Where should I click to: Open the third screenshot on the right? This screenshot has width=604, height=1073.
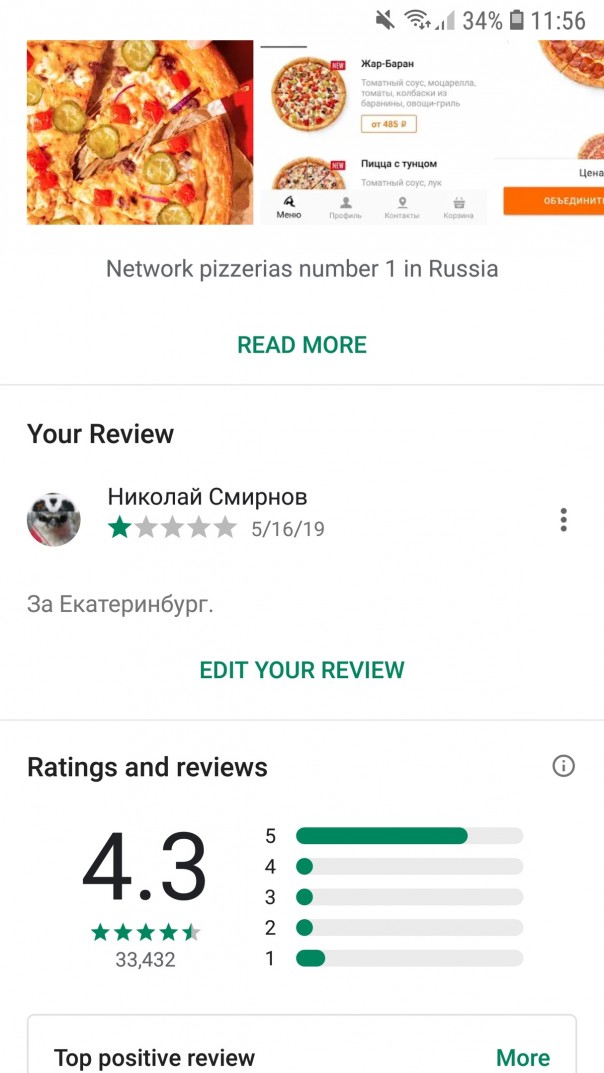(552, 132)
